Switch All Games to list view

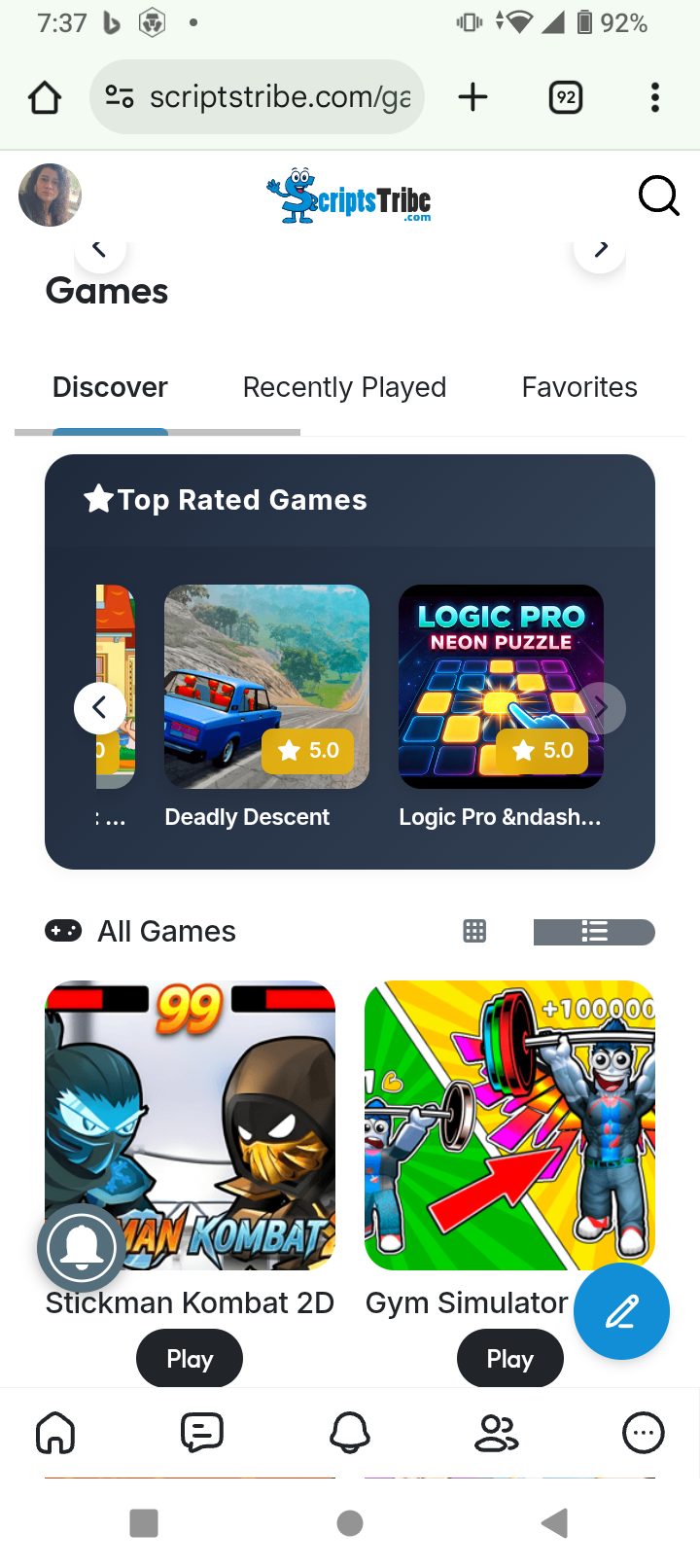coord(594,932)
